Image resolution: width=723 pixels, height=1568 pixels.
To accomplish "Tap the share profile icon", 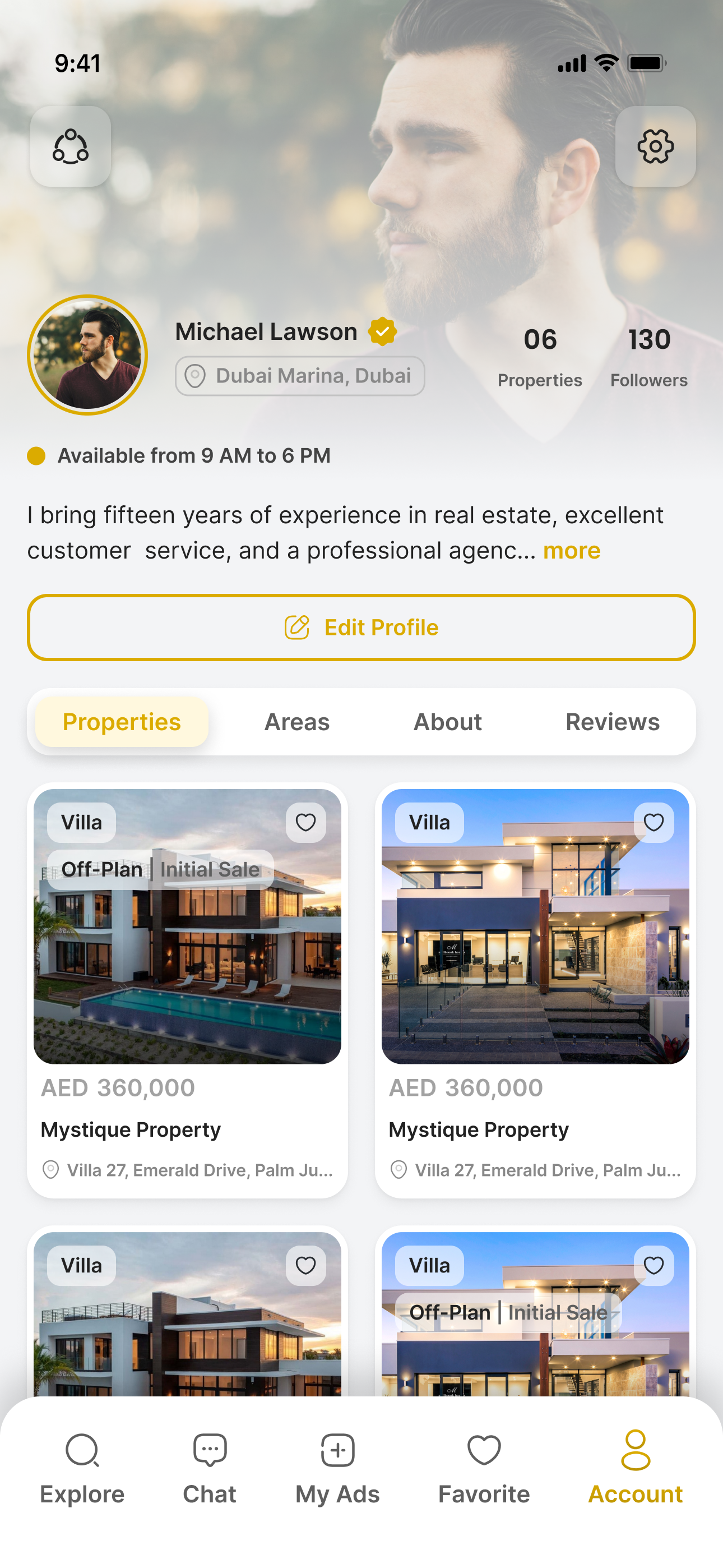I will tap(71, 147).
